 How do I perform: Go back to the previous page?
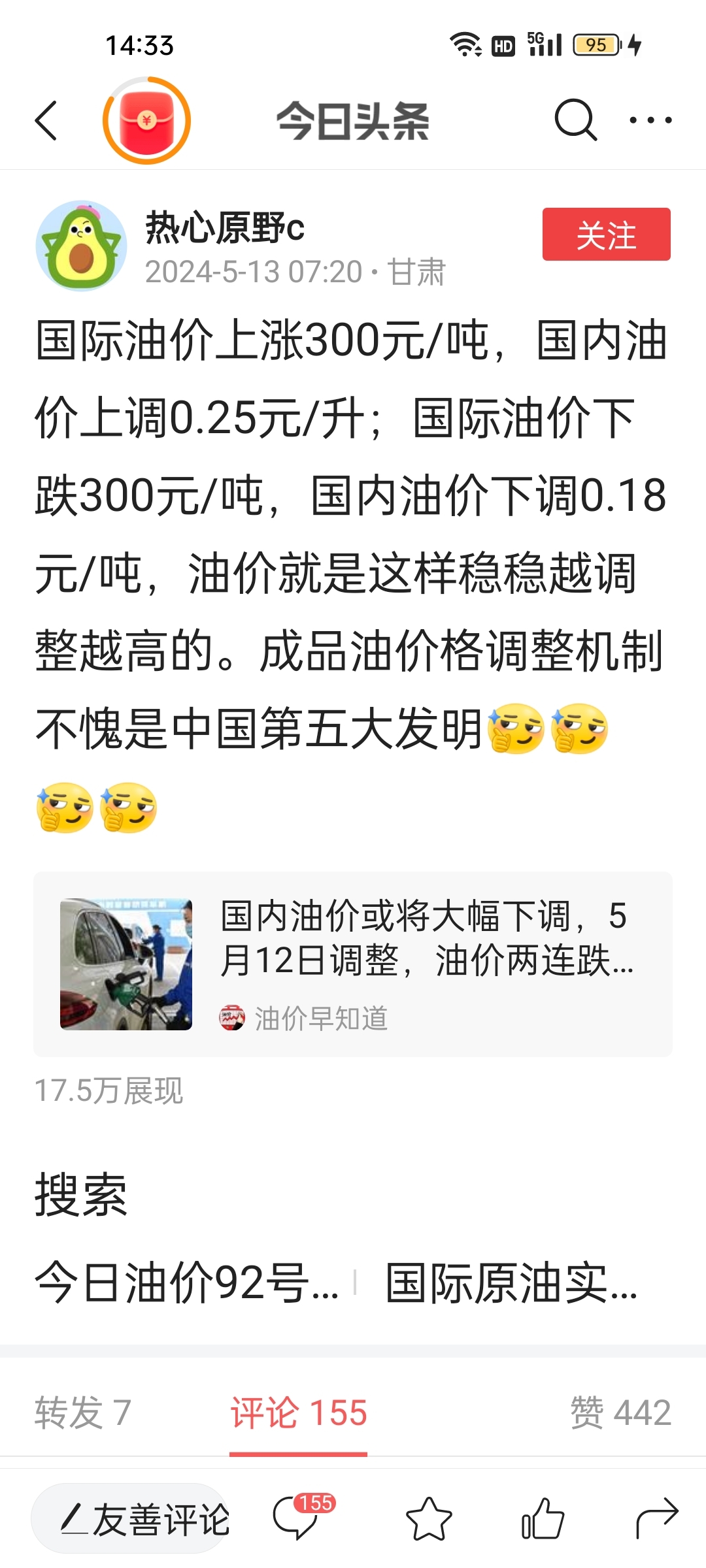(46, 121)
